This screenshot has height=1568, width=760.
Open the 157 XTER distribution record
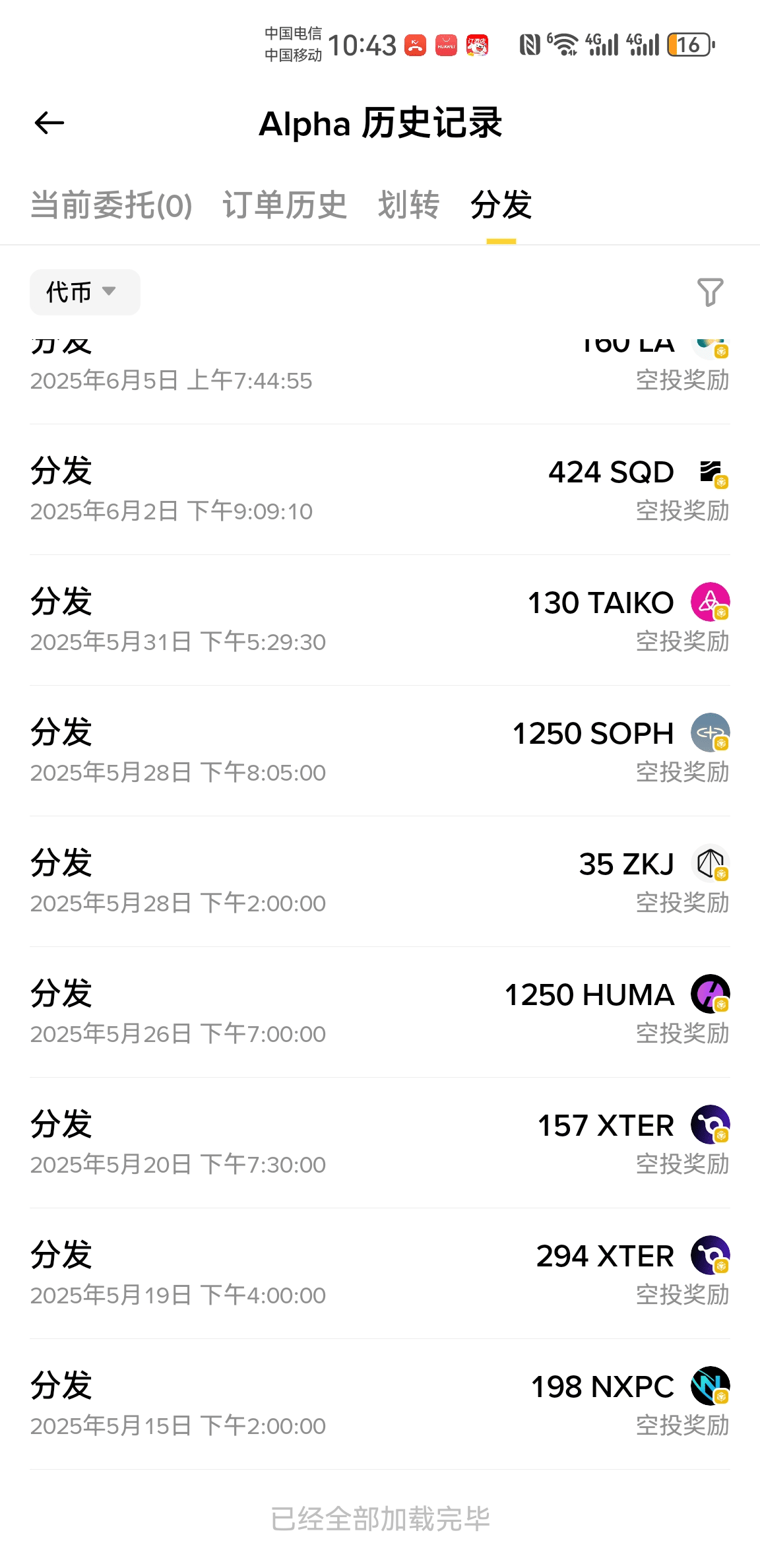click(x=380, y=1143)
